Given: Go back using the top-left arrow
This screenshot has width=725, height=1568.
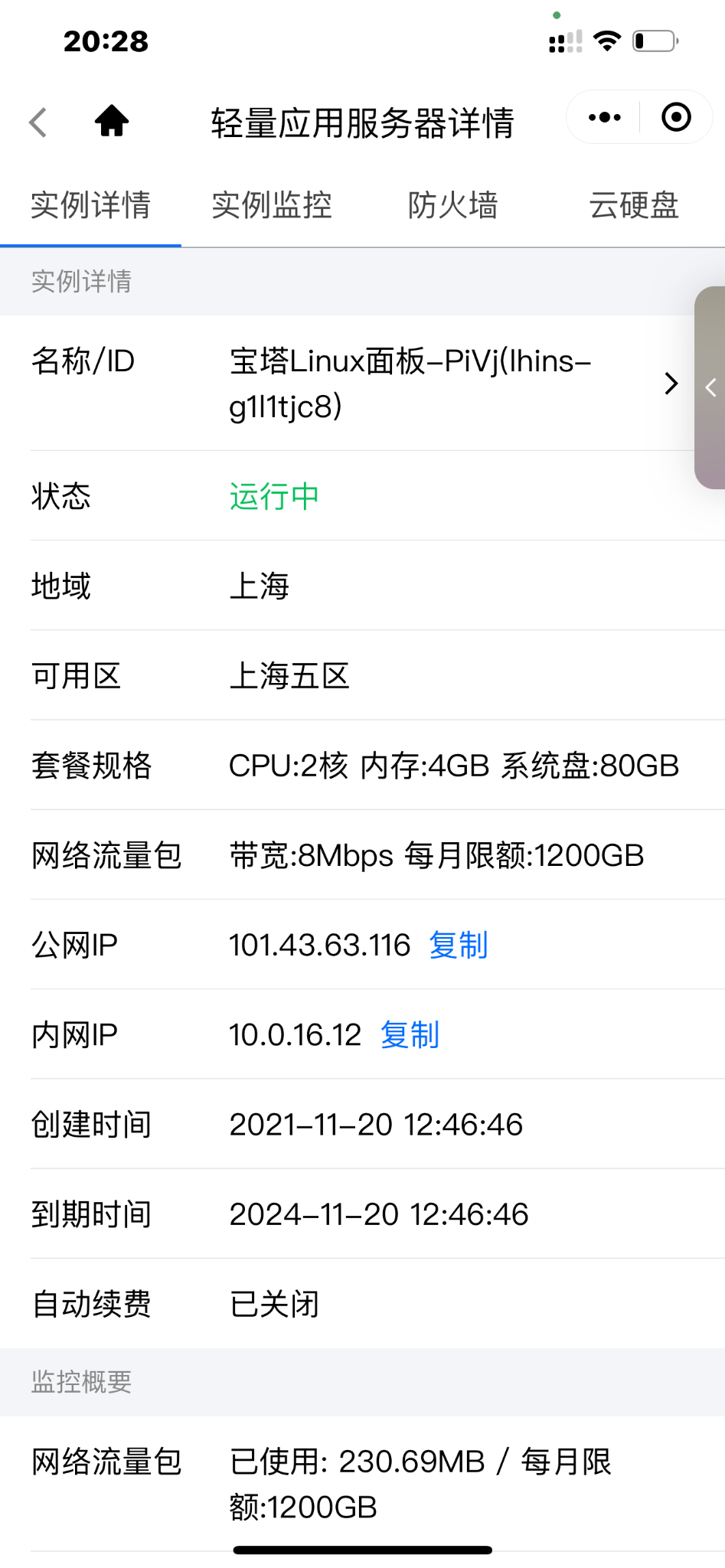Looking at the screenshot, I should pyautogui.click(x=38, y=122).
